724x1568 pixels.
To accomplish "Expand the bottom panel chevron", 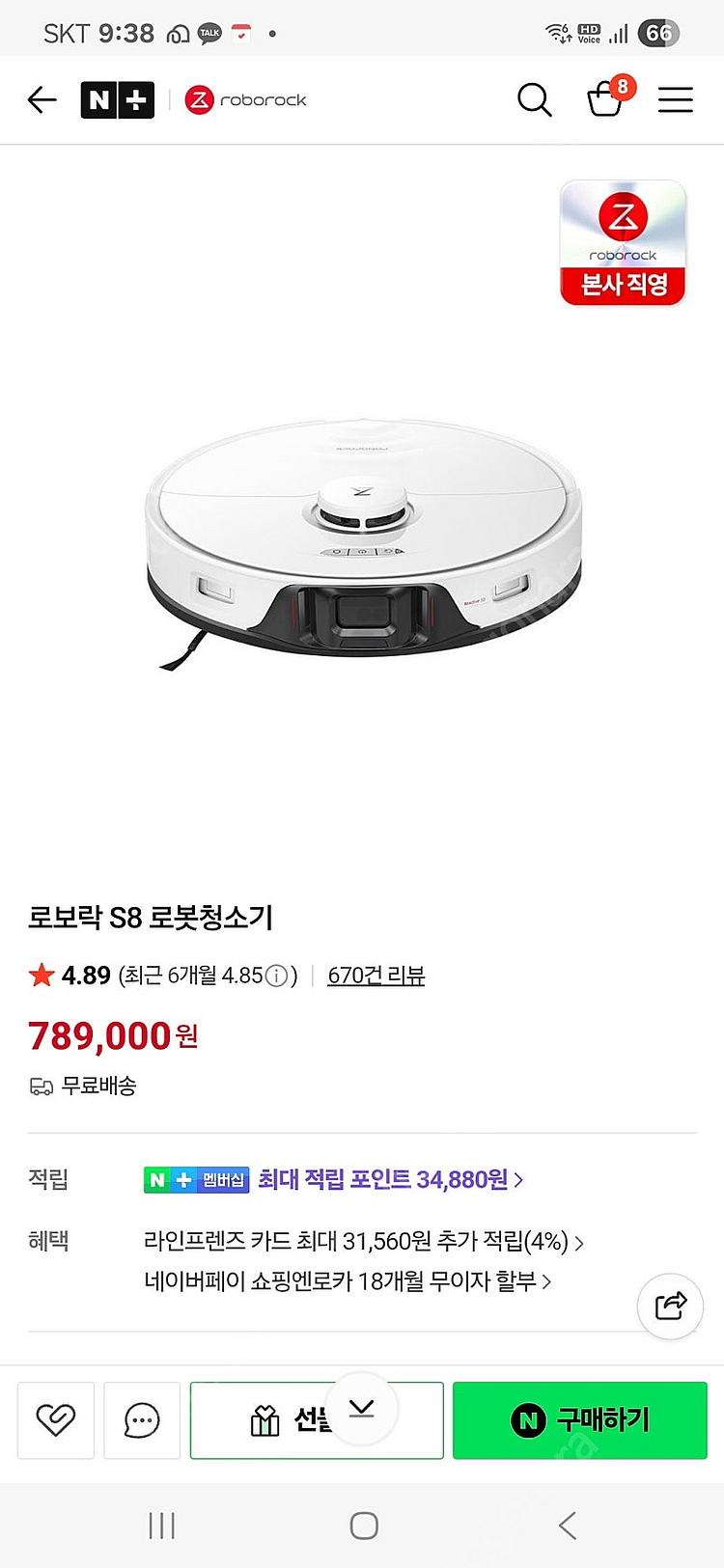I will tap(362, 1409).
